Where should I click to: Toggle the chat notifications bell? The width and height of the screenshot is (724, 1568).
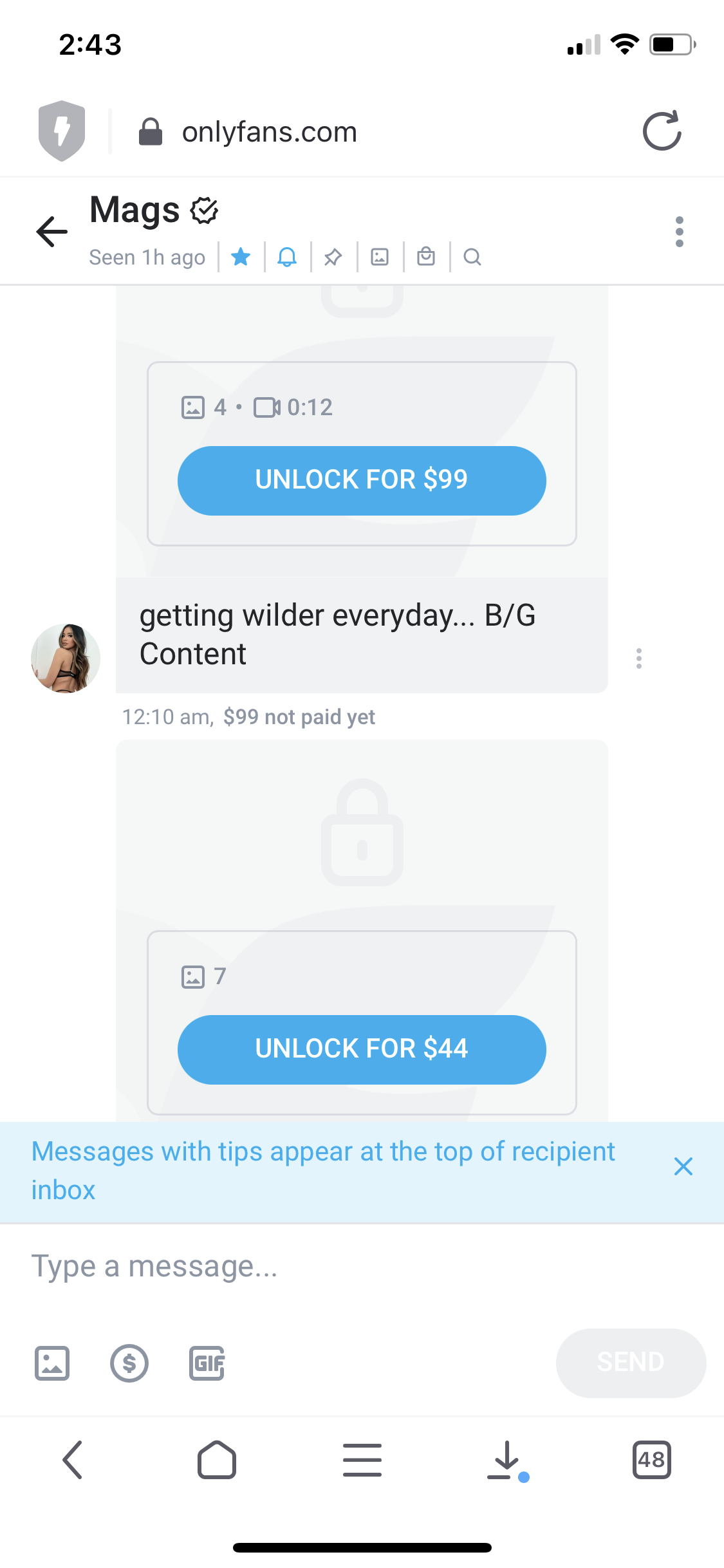coord(287,257)
